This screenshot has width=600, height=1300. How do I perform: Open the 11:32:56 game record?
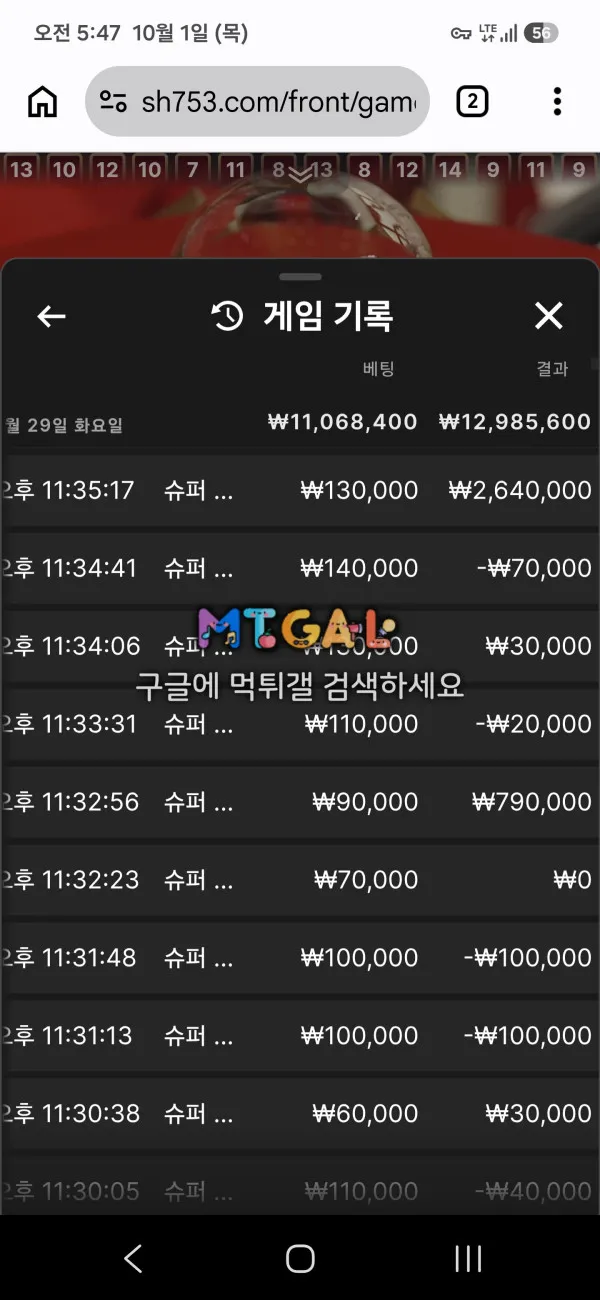point(300,802)
